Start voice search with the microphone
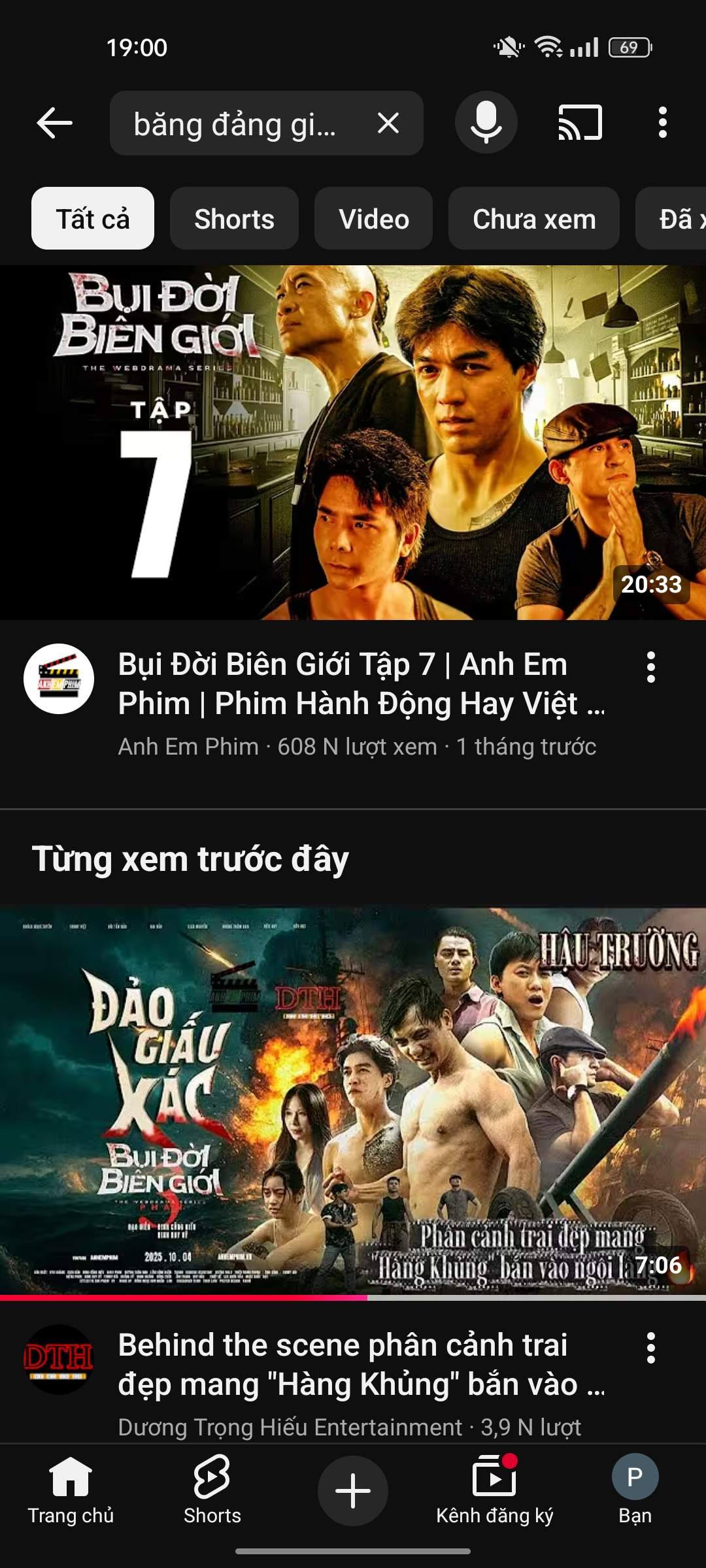The width and height of the screenshot is (706, 1568). click(x=486, y=123)
